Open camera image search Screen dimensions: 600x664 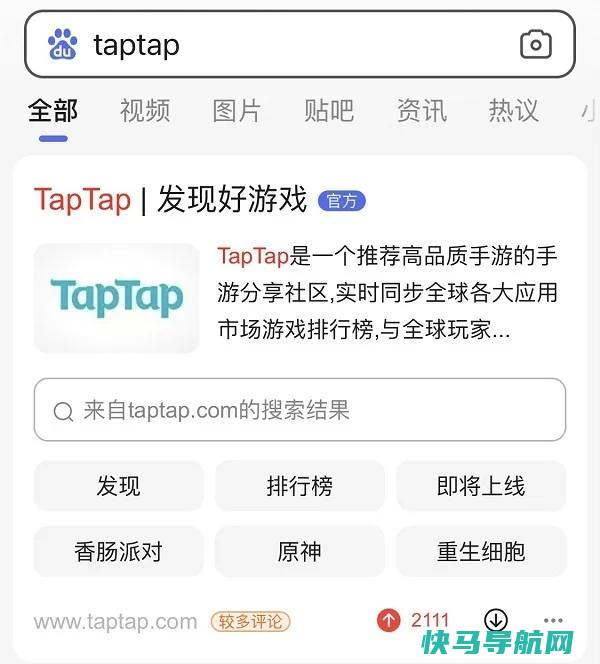[x=536, y=44]
